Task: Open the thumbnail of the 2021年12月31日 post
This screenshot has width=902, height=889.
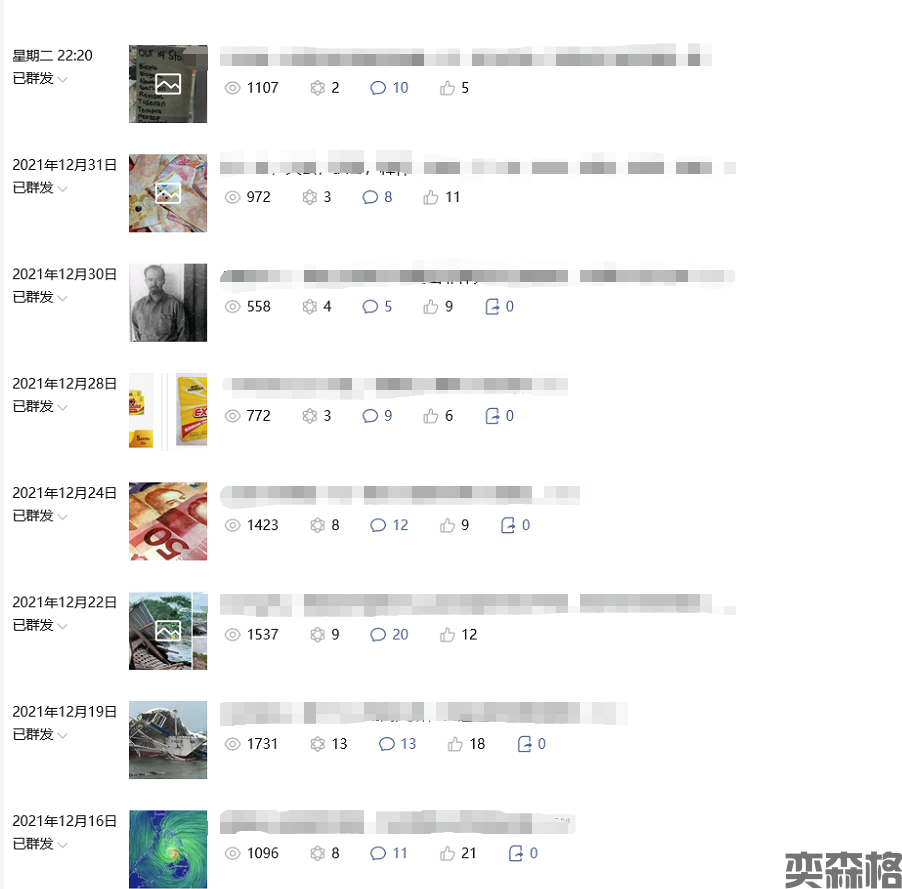Action: [x=168, y=193]
